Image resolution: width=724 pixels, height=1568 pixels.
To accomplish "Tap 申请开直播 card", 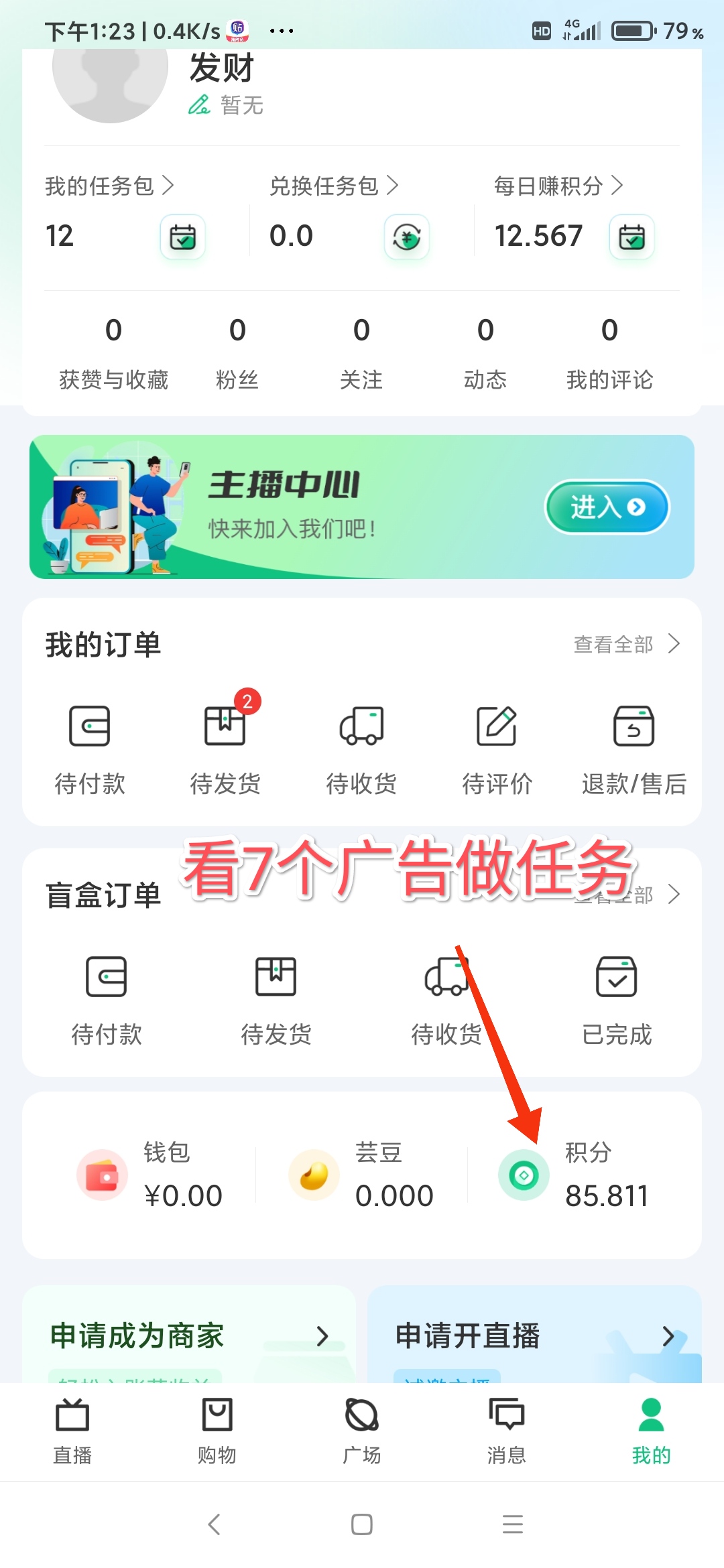I will [534, 1334].
